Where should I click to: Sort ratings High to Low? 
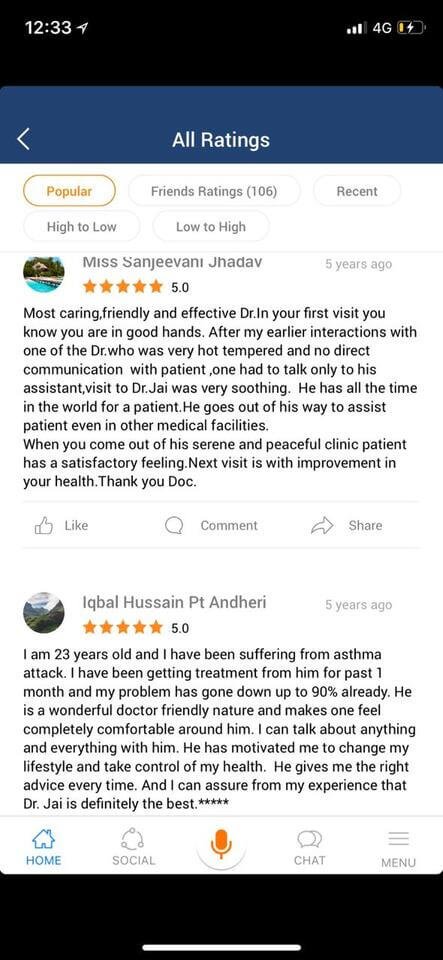click(x=81, y=227)
